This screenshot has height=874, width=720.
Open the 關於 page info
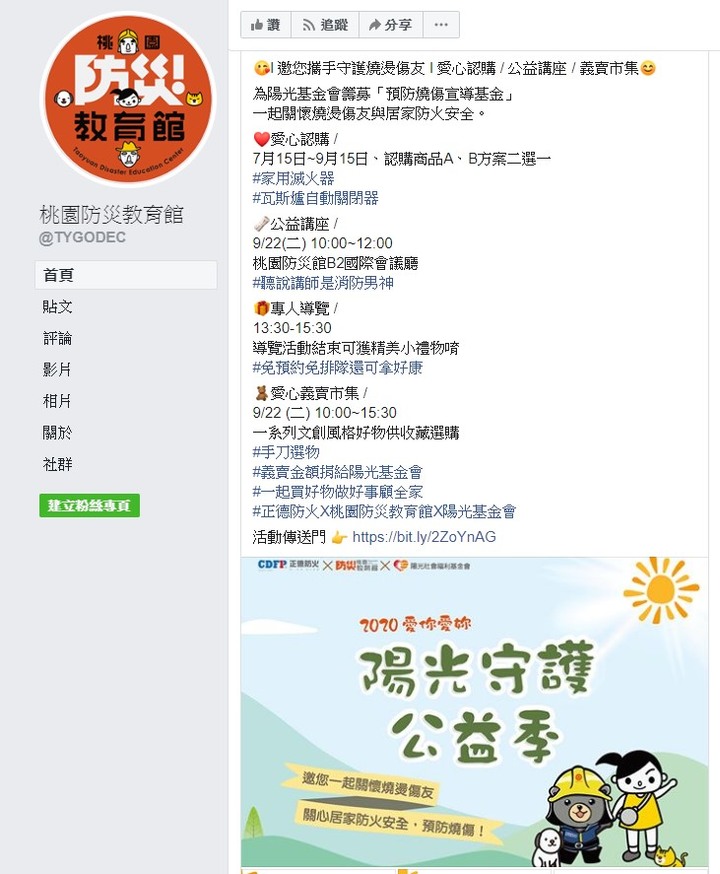(x=58, y=433)
